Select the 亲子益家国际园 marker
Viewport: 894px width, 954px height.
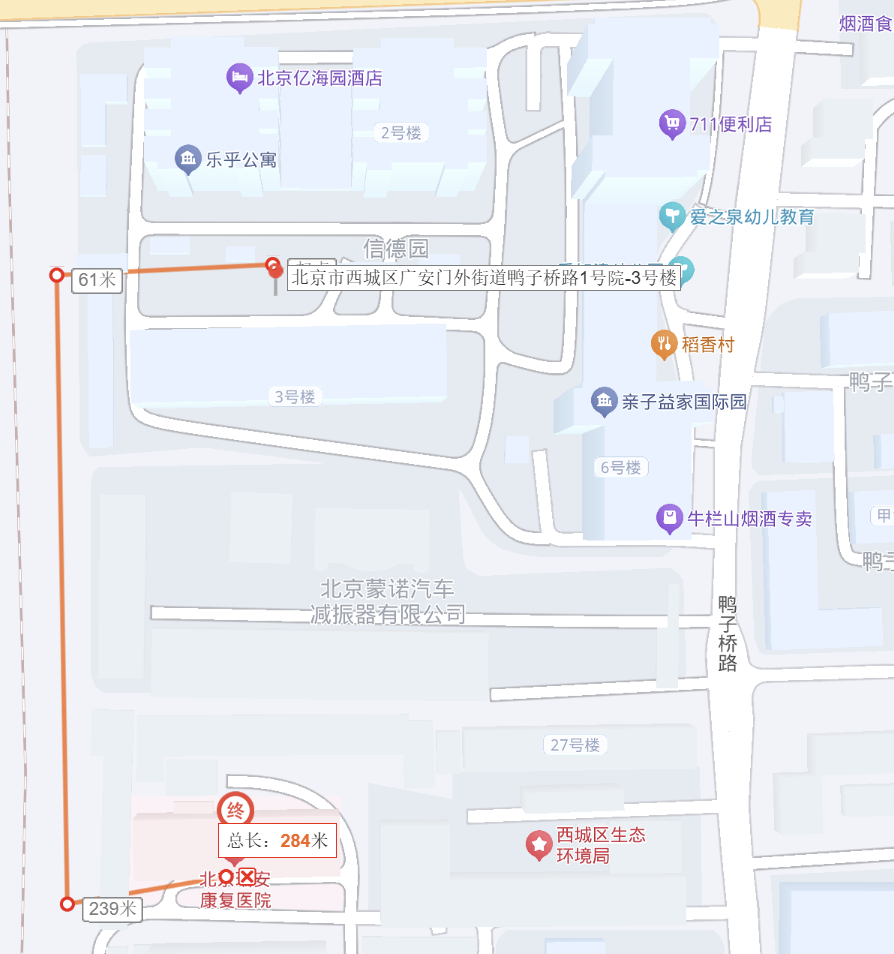(604, 402)
